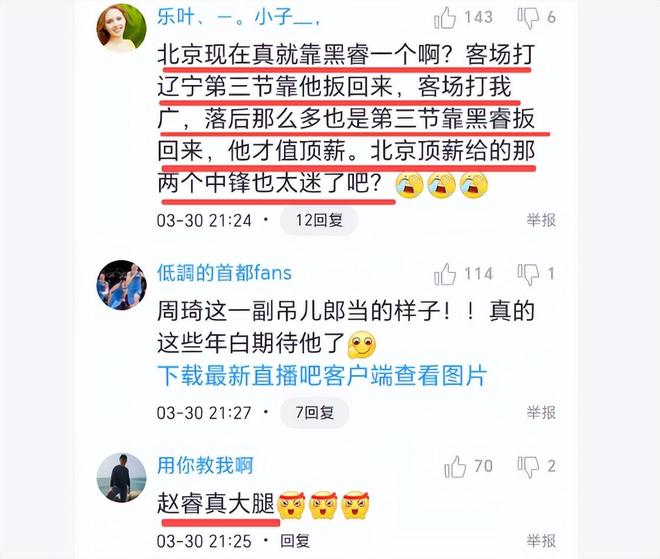Like the comment by 乐叶、一。小子__,
The image size is (660, 559).
coord(446,18)
